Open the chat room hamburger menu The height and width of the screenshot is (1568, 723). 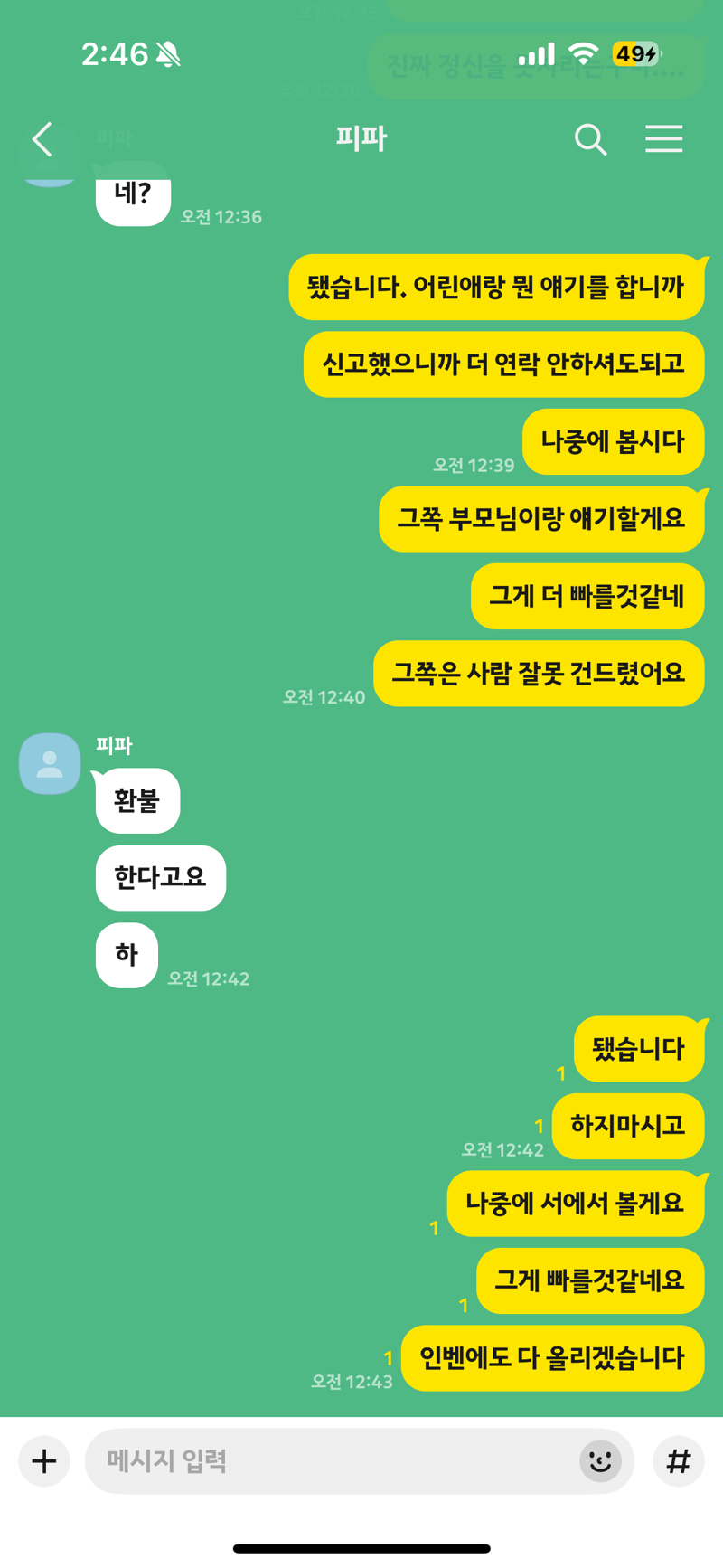point(663,139)
